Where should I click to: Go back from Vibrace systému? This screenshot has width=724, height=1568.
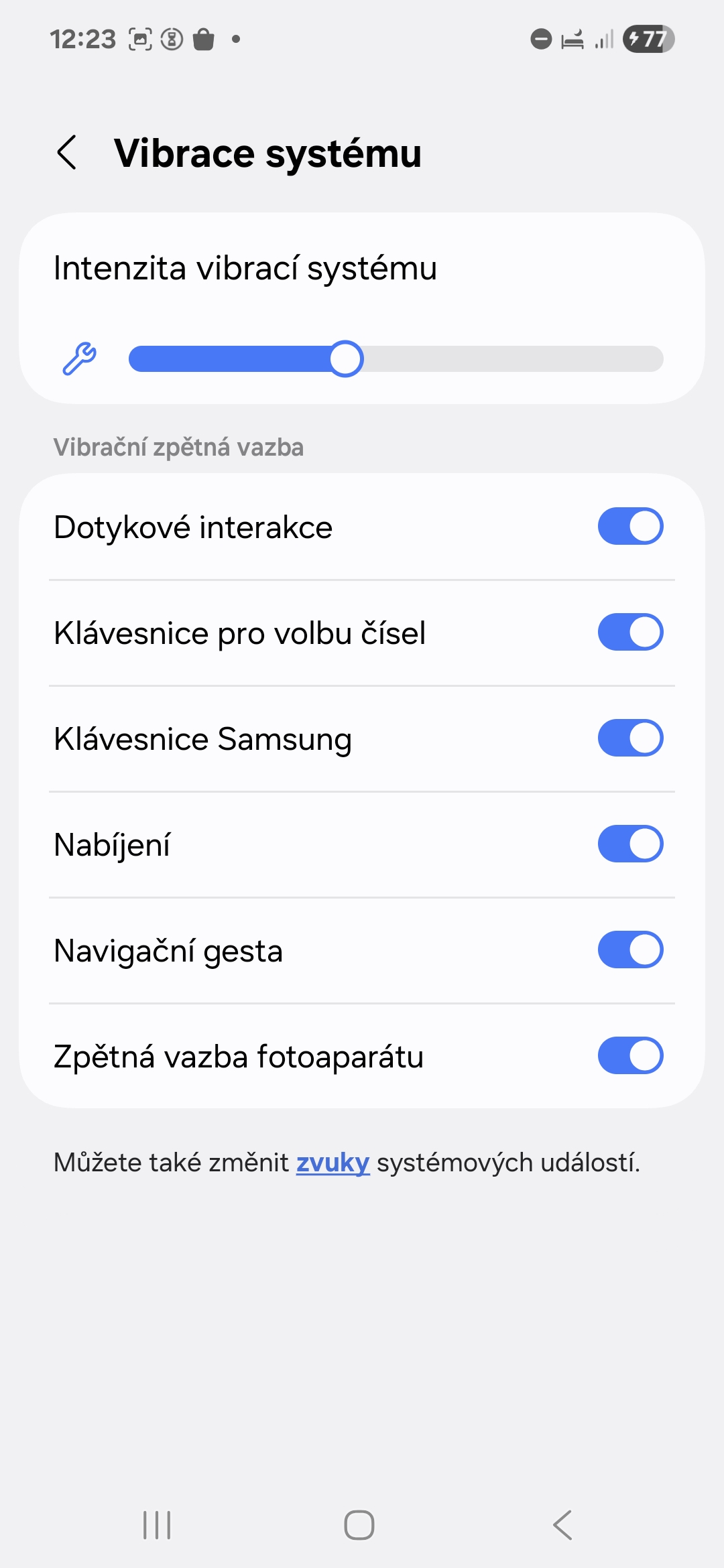click(x=67, y=153)
